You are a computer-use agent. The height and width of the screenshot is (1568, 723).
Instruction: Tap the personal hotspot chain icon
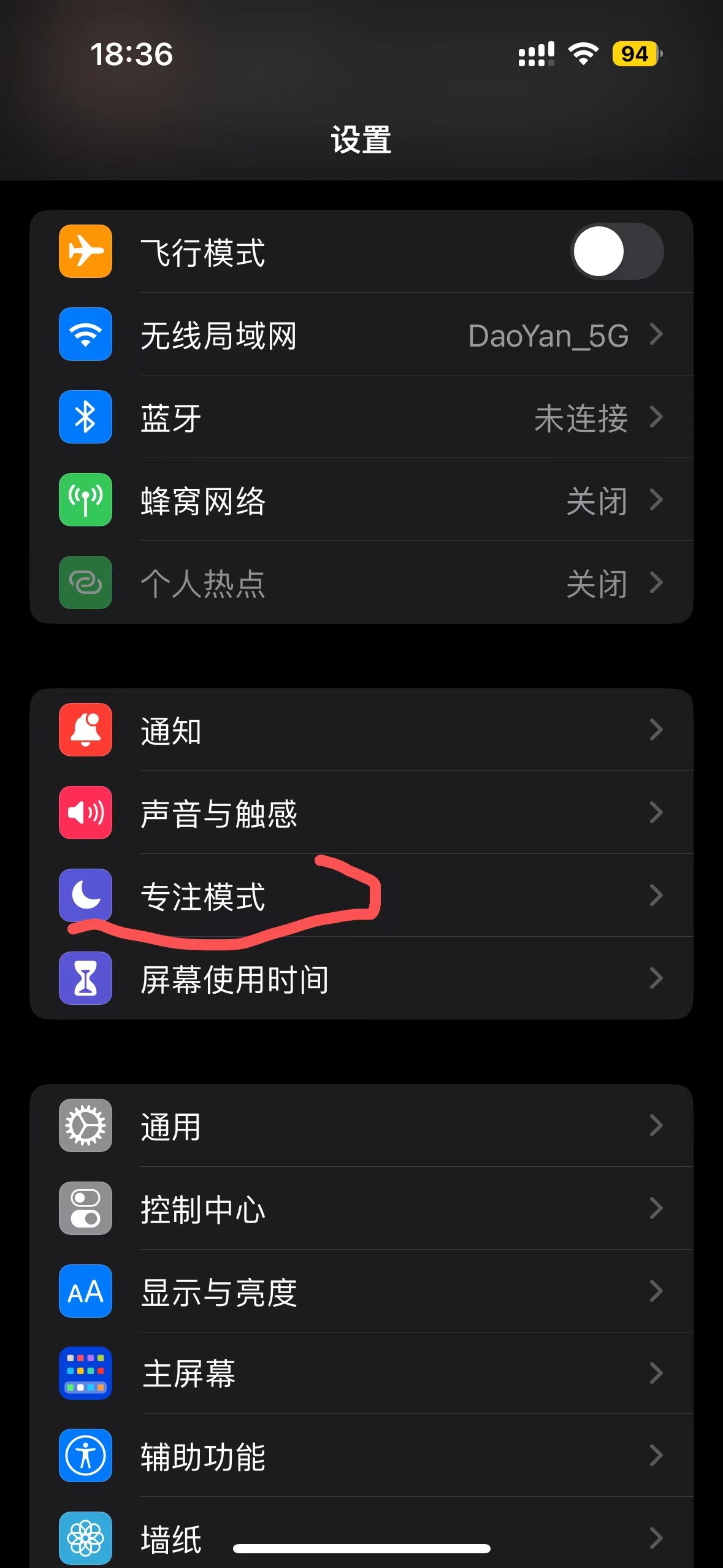coord(85,583)
